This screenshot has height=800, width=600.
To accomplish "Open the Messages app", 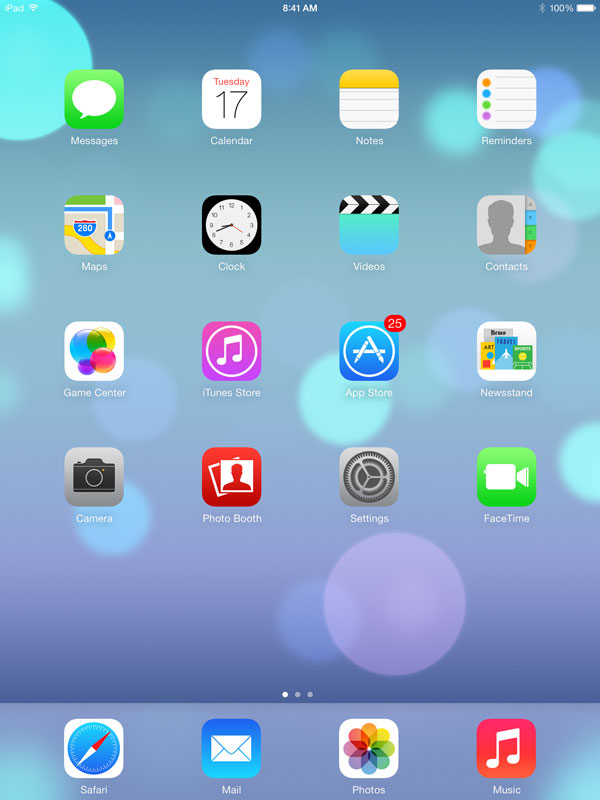I will 94,99.
